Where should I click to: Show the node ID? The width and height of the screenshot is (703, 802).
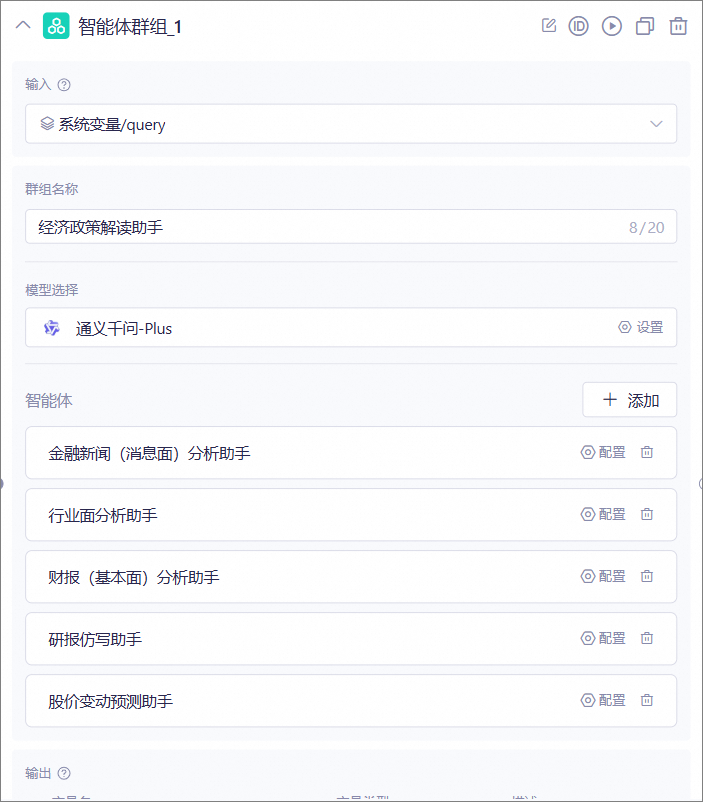(578, 26)
